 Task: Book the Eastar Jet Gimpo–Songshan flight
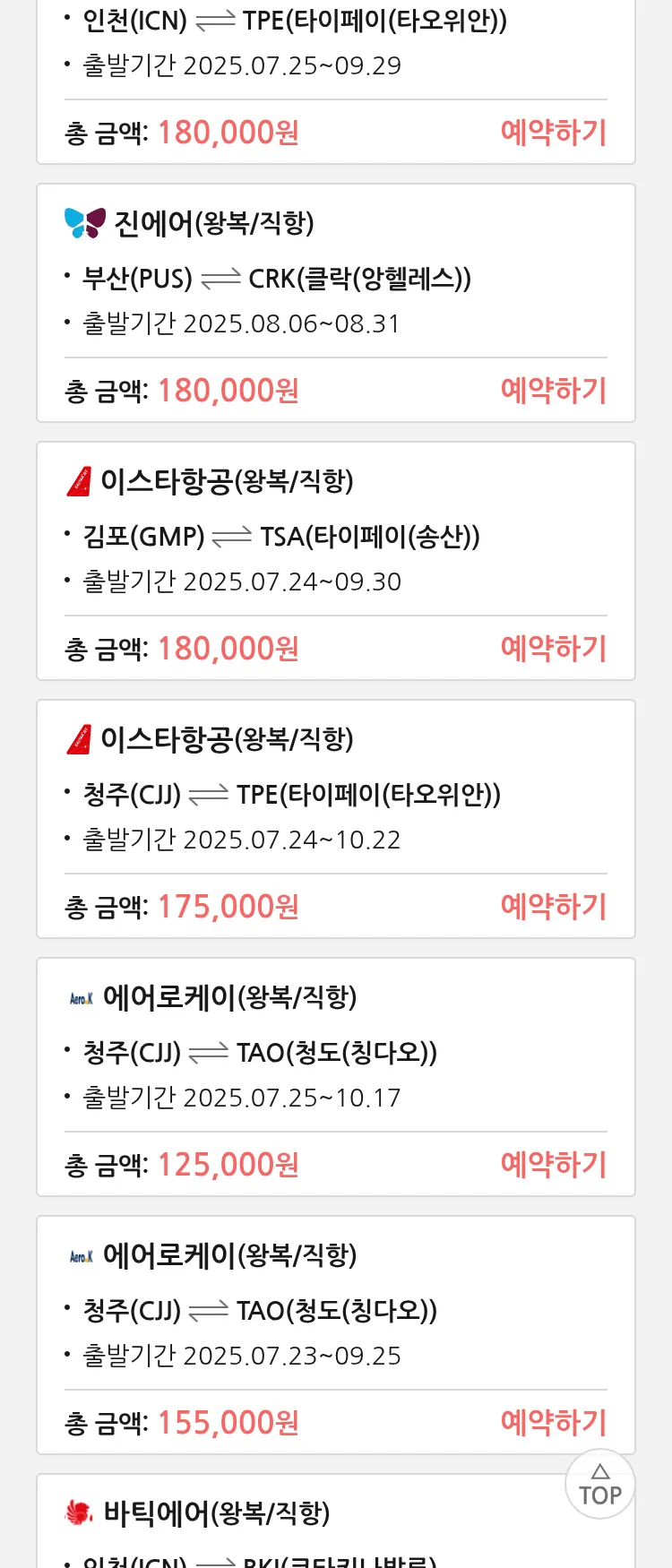[x=553, y=649]
